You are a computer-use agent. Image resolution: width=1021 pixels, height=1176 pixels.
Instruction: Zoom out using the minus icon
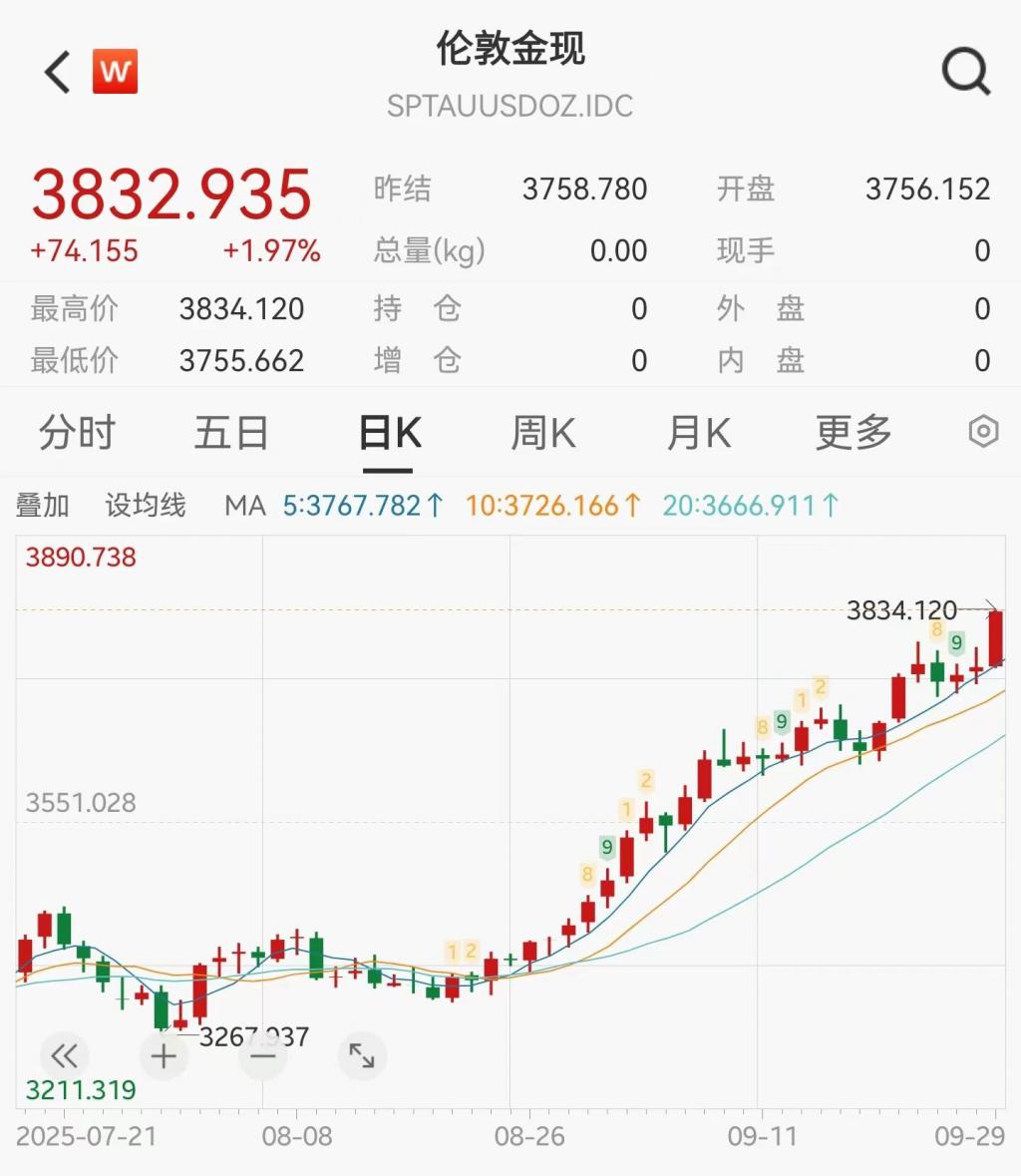(x=262, y=1055)
